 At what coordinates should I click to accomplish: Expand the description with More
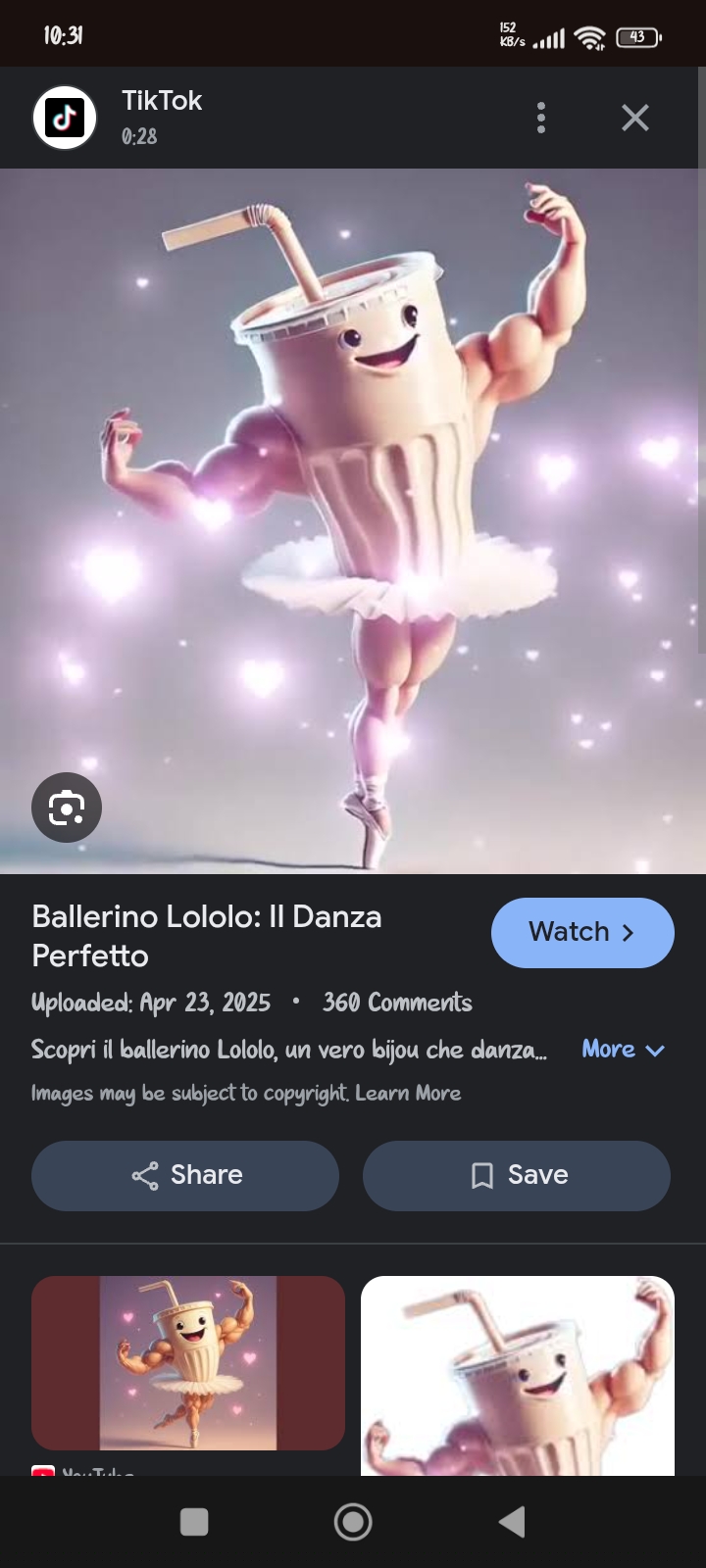point(623,1050)
